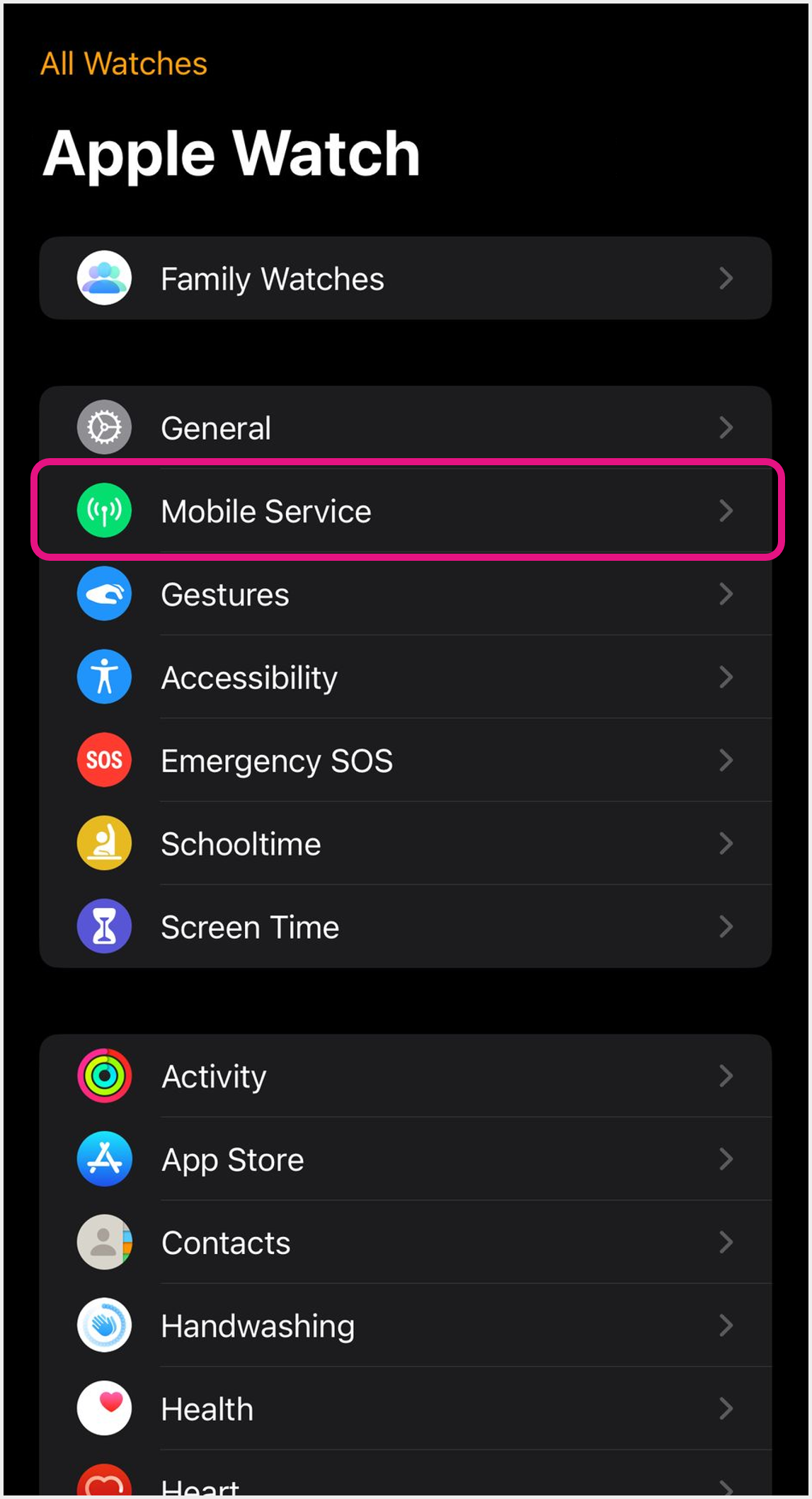Go back to All Watches
This screenshot has width=812, height=1499.
pyautogui.click(x=124, y=64)
